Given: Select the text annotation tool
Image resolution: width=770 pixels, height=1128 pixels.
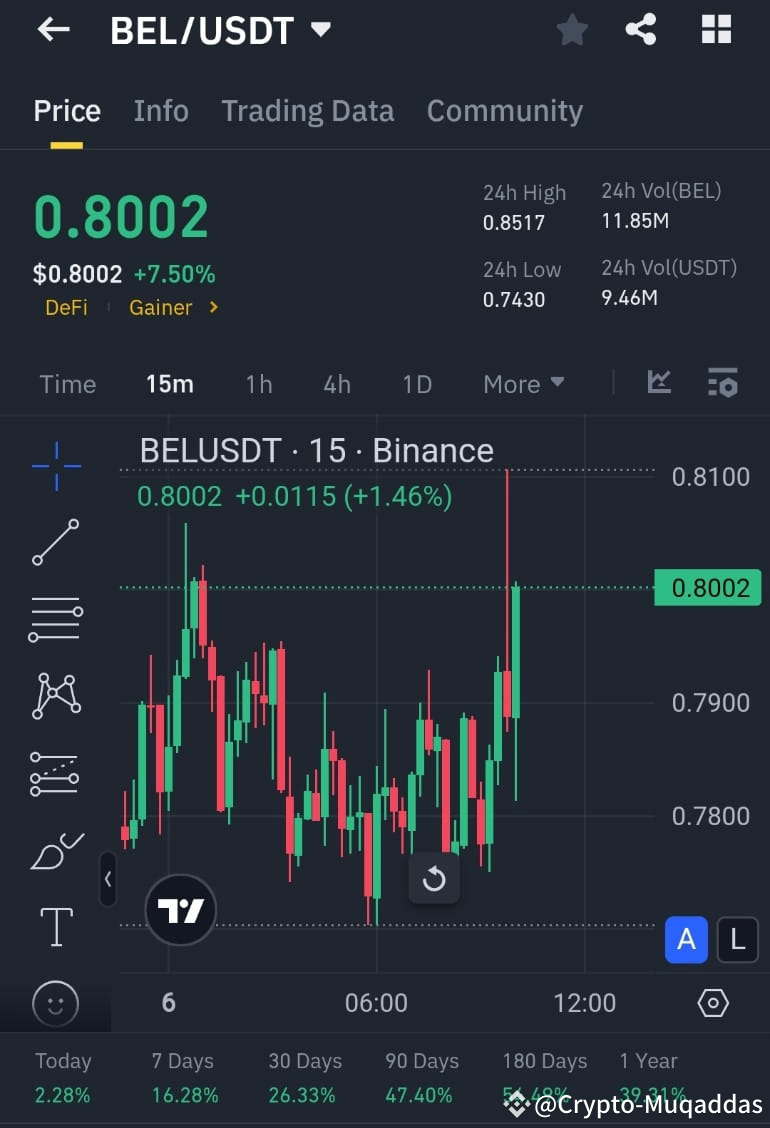Looking at the screenshot, I should [x=55, y=927].
